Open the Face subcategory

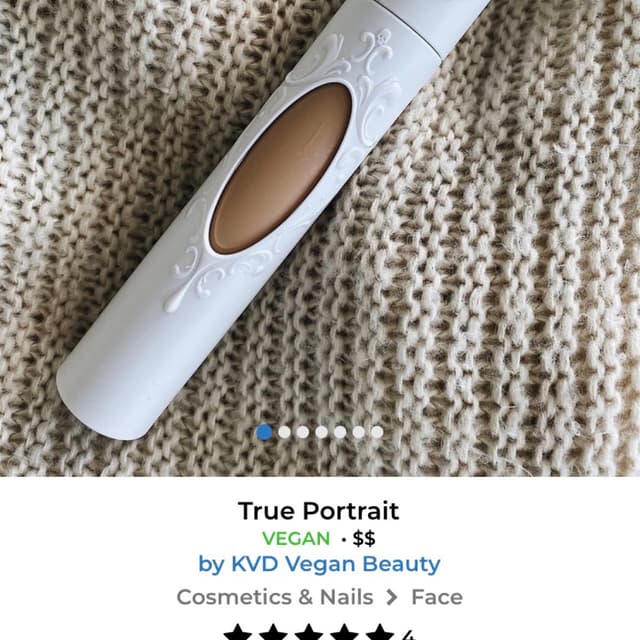(x=437, y=598)
